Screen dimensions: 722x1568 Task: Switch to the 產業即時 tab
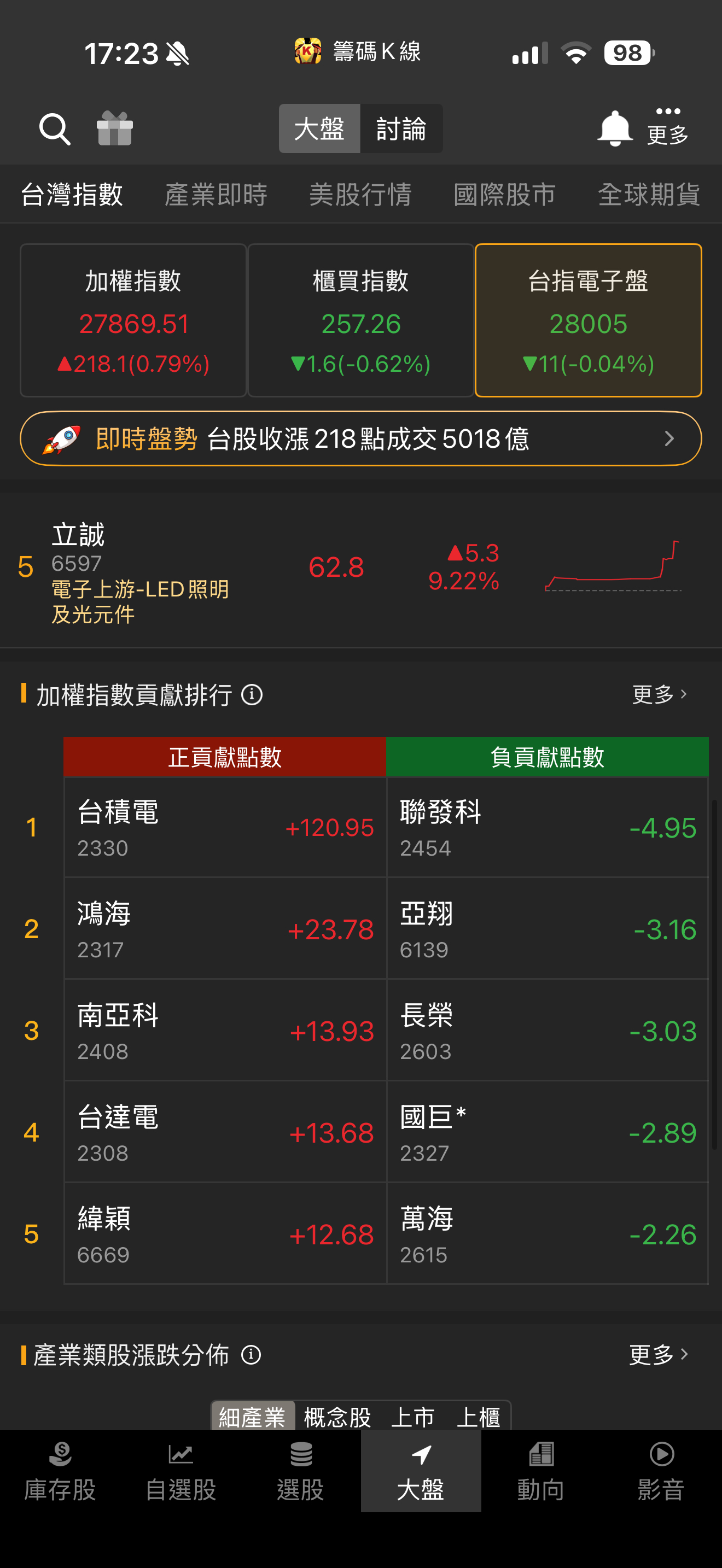tap(216, 195)
